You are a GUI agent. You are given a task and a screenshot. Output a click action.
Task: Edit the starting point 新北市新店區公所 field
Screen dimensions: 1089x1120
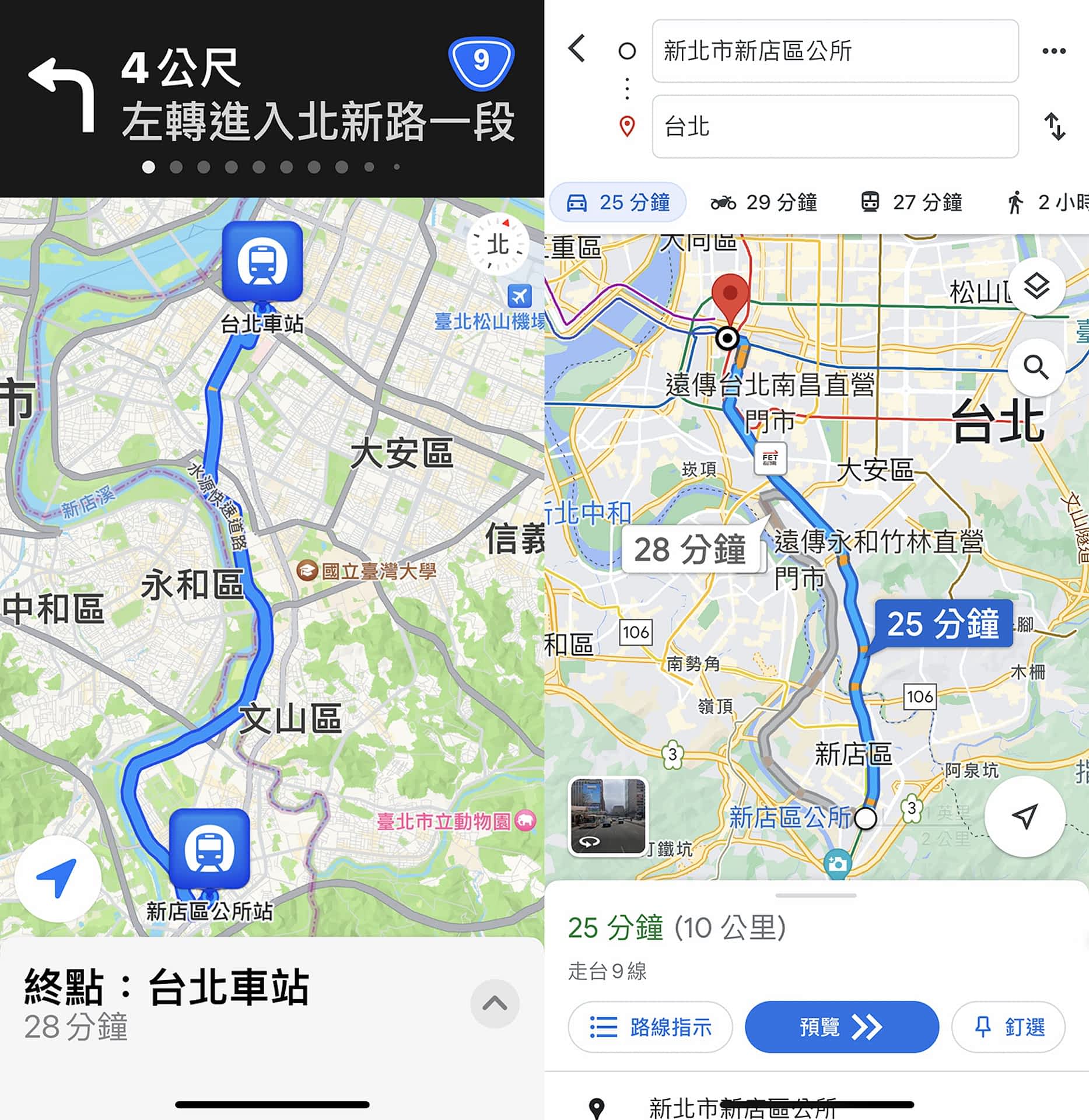(x=835, y=51)
